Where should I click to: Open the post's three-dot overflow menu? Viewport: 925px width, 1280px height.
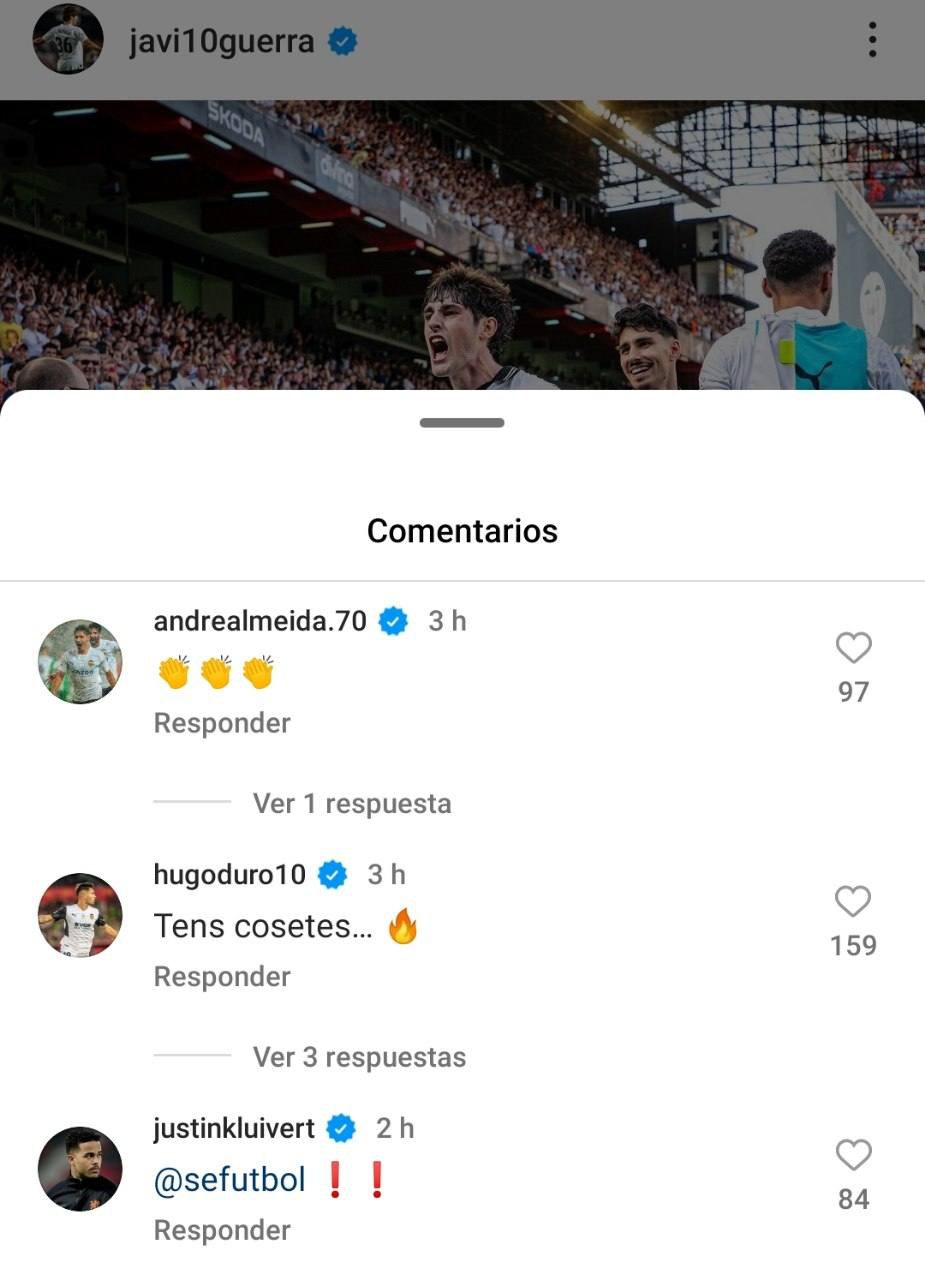click(872, 40)
